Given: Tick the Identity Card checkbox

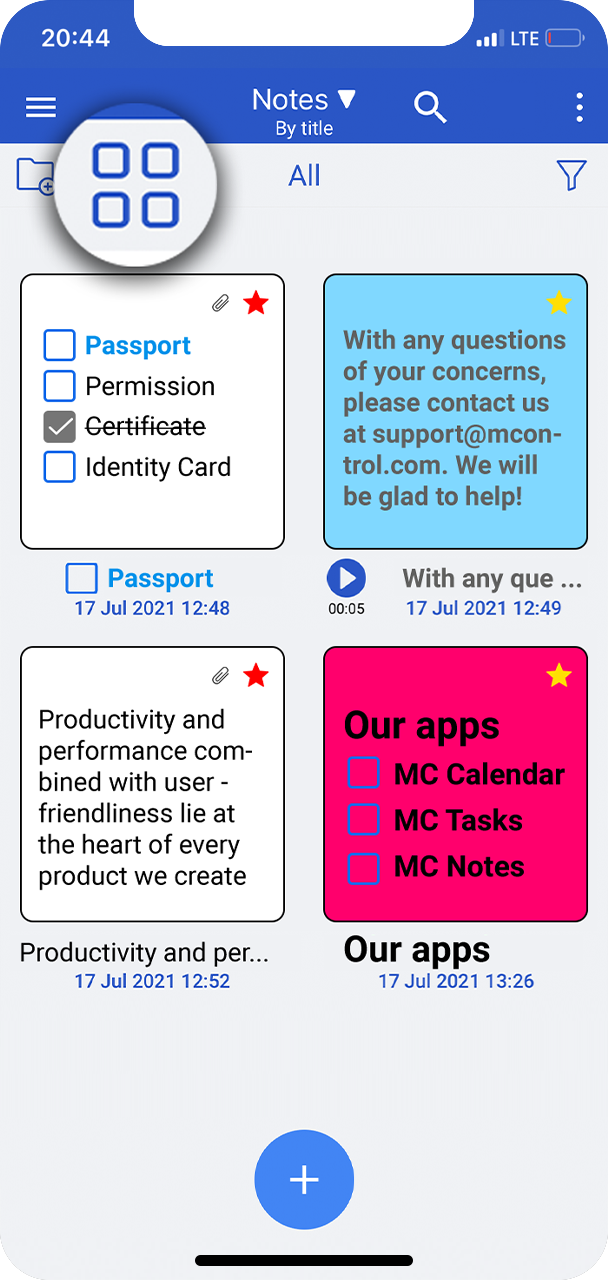Looking at the screenshot, I should pos(60,467).
